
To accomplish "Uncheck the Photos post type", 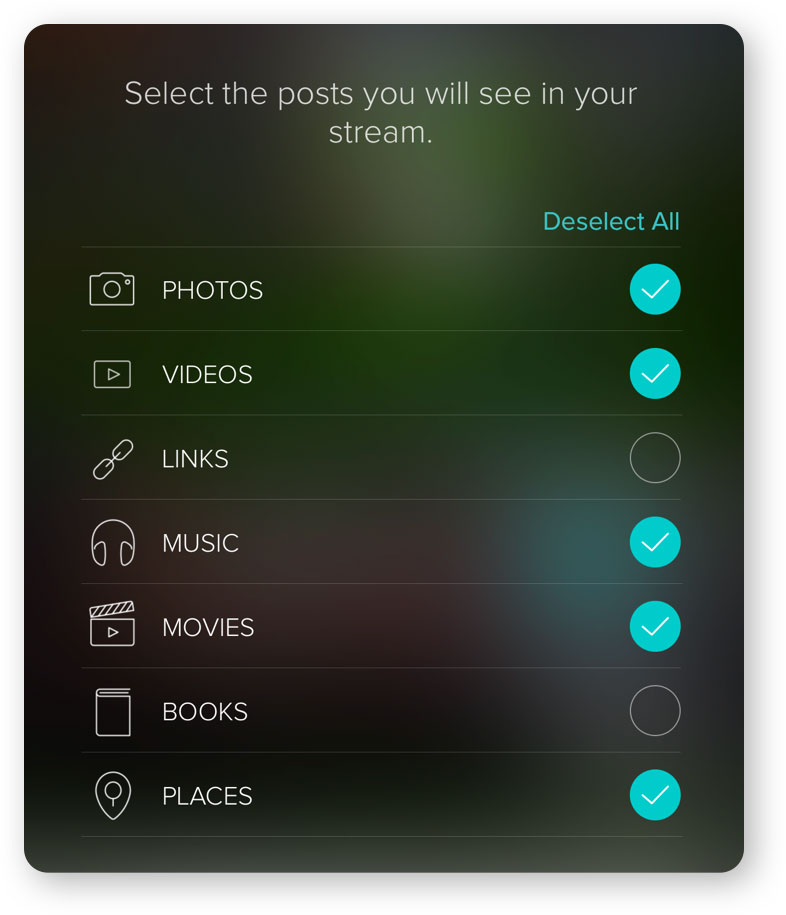I will tap(655, 290).
